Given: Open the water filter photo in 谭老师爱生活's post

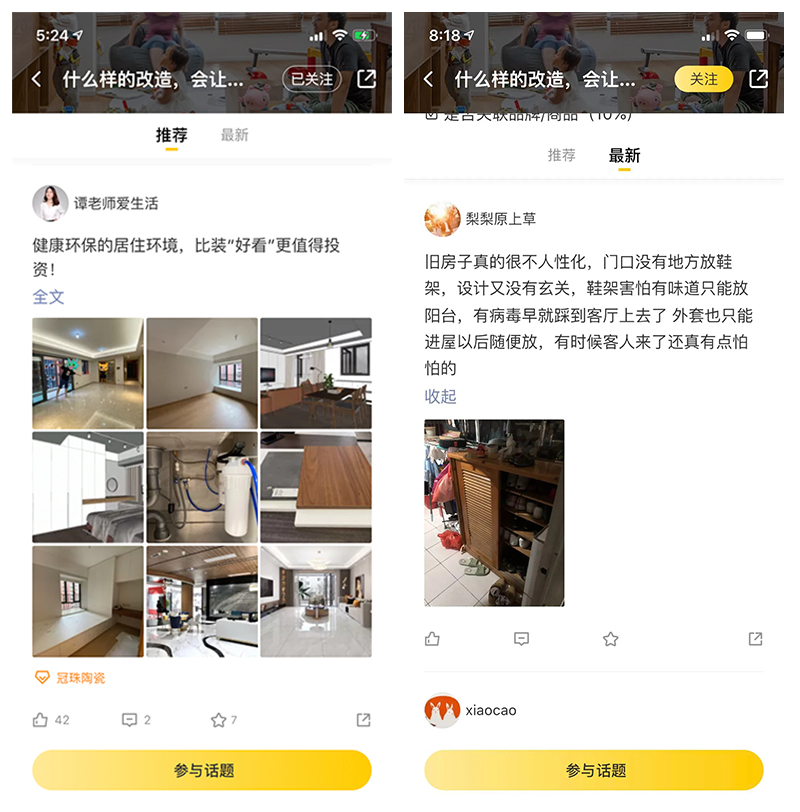Looking at the screenshot, I should 201,486.
